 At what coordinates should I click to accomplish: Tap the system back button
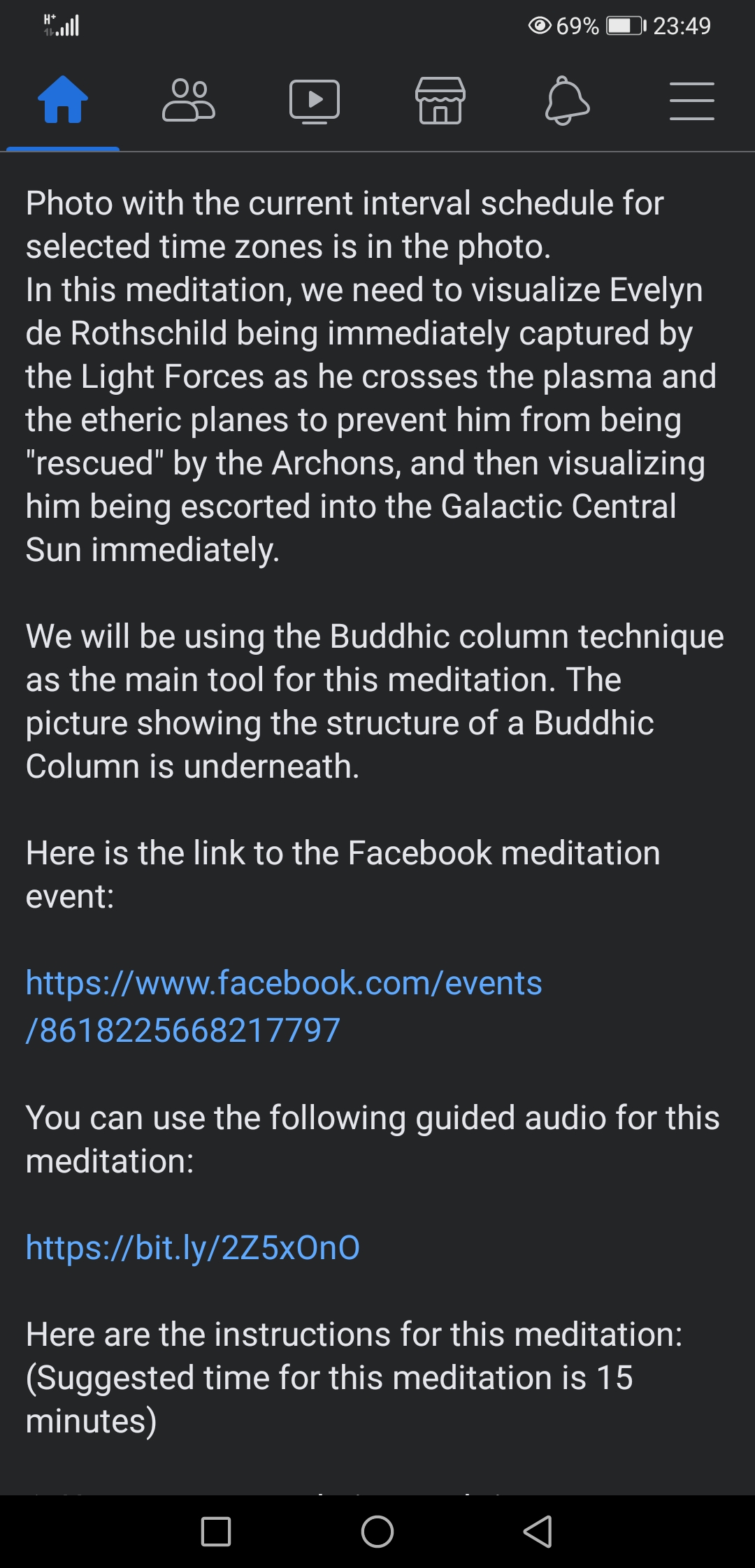click(x=538, y=1532)
